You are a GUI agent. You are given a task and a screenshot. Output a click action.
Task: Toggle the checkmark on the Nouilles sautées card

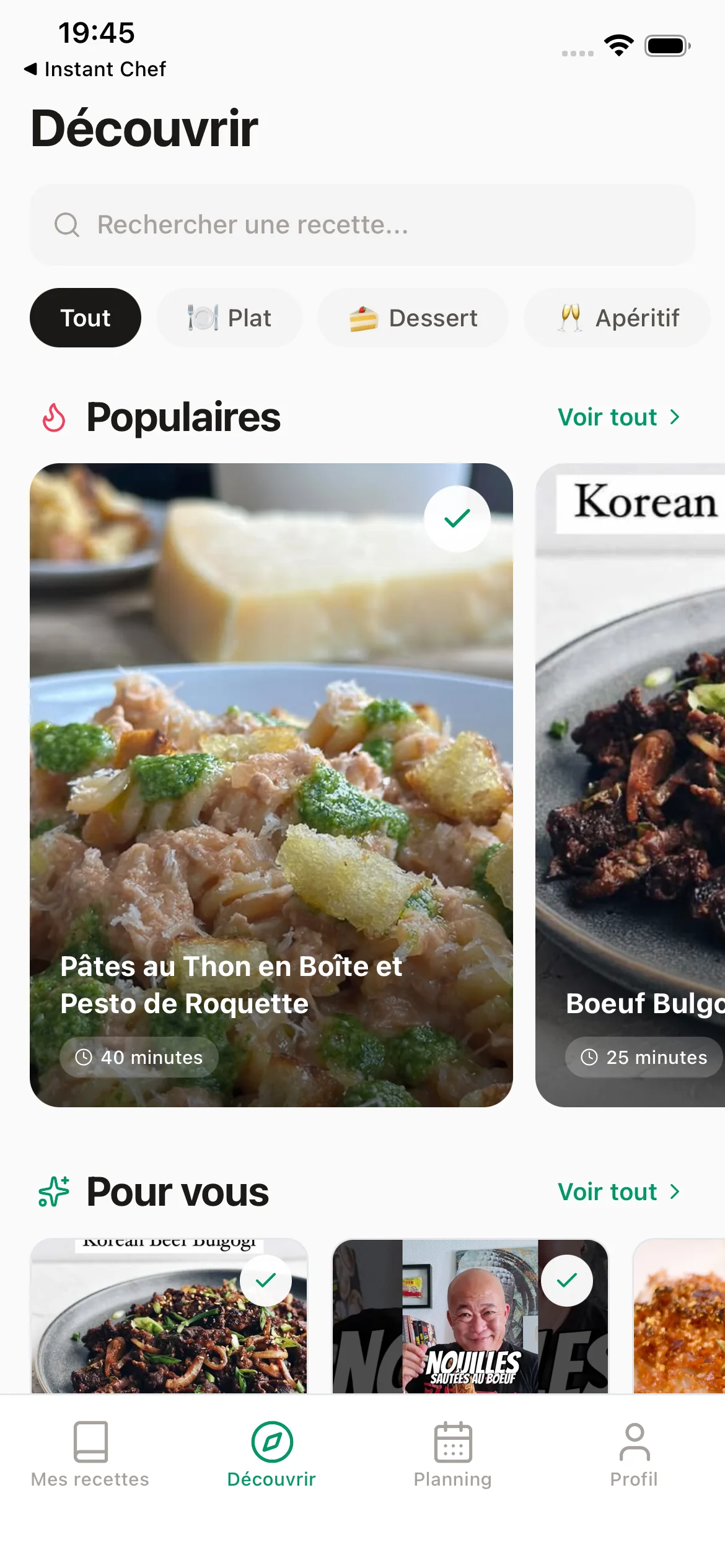pyautogui.click(x=567, y=1279)
